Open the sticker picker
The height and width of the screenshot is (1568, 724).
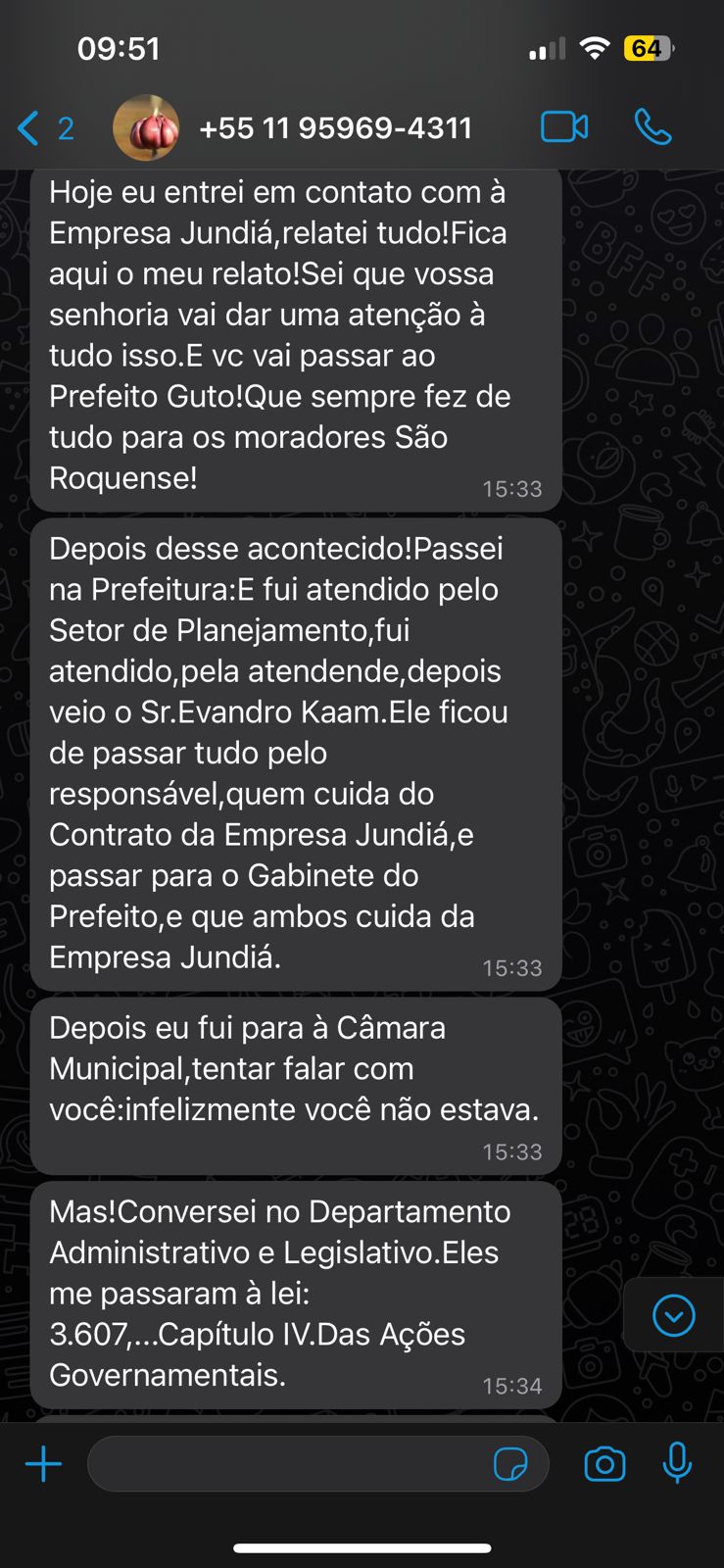(x=510, y=1464)
